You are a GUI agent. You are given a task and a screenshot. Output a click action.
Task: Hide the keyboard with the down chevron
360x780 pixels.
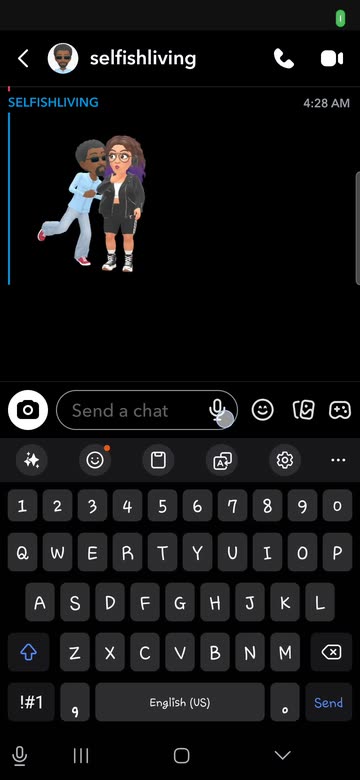point(282,756)
